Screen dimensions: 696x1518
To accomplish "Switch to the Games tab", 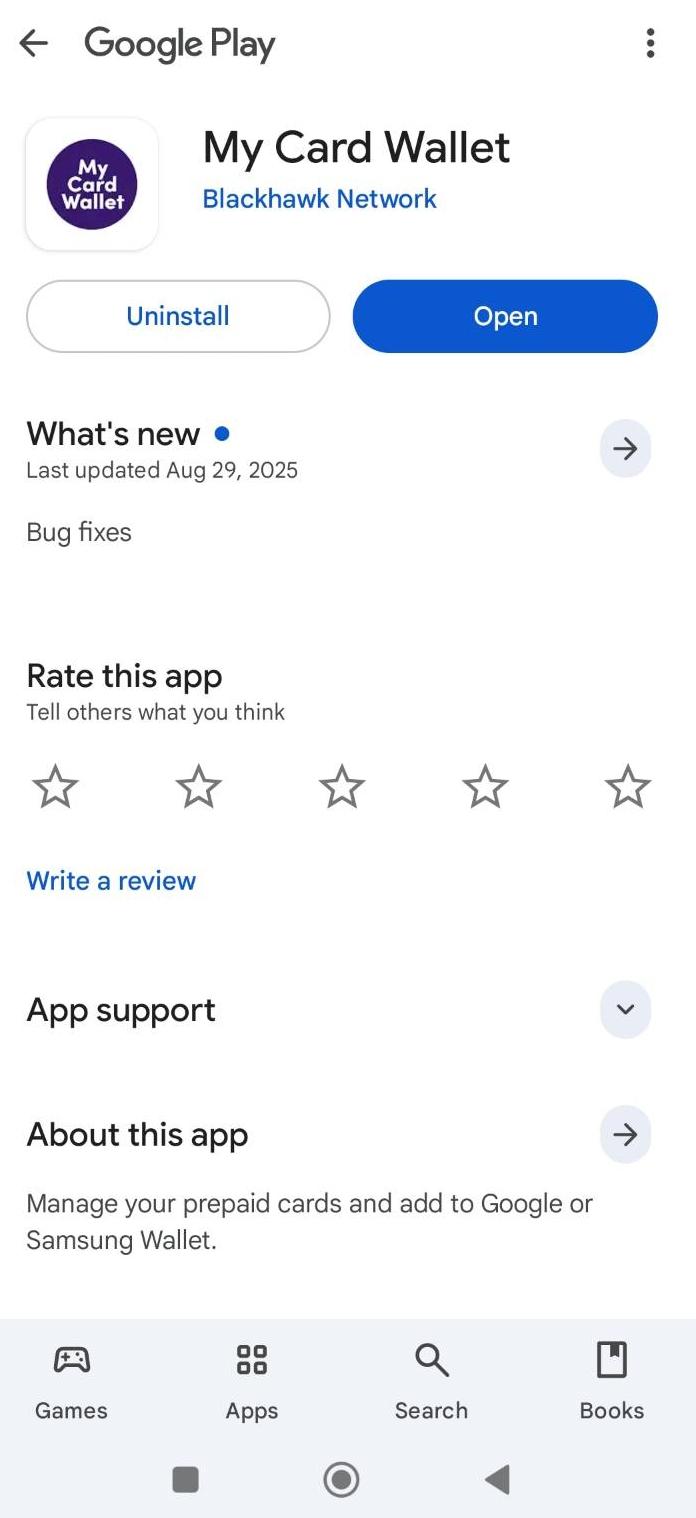I will tap(71, 1381).
